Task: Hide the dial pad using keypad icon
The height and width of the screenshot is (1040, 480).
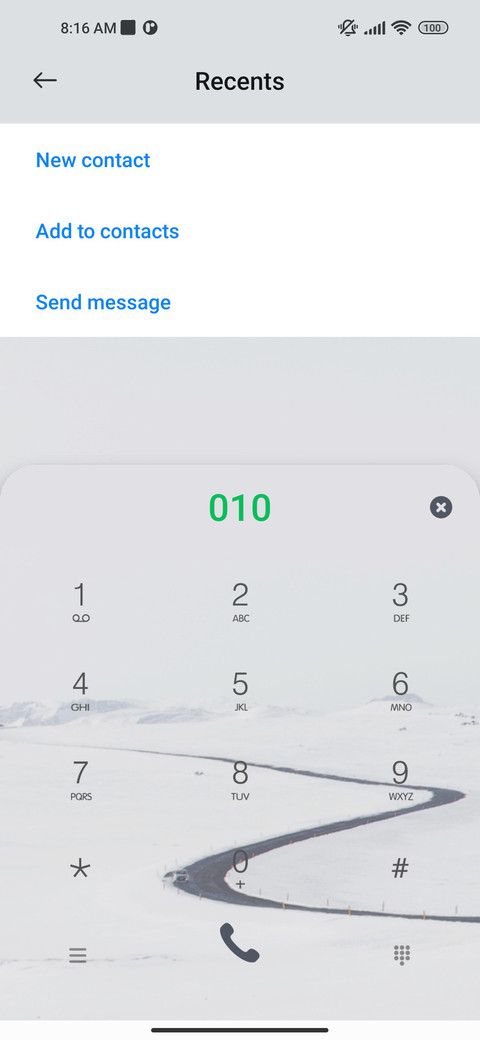Action: 402,955
